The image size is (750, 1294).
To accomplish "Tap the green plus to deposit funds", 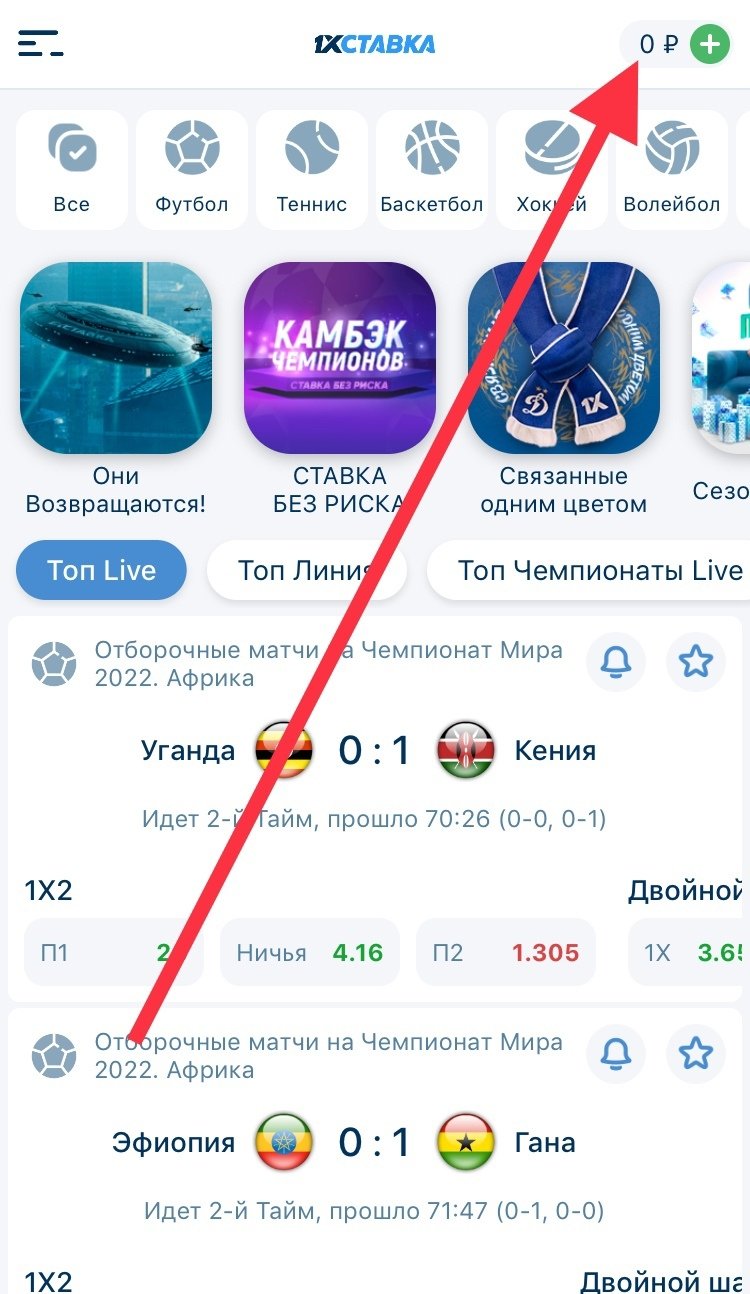I will pyautogui.click(x=710, y=45).
